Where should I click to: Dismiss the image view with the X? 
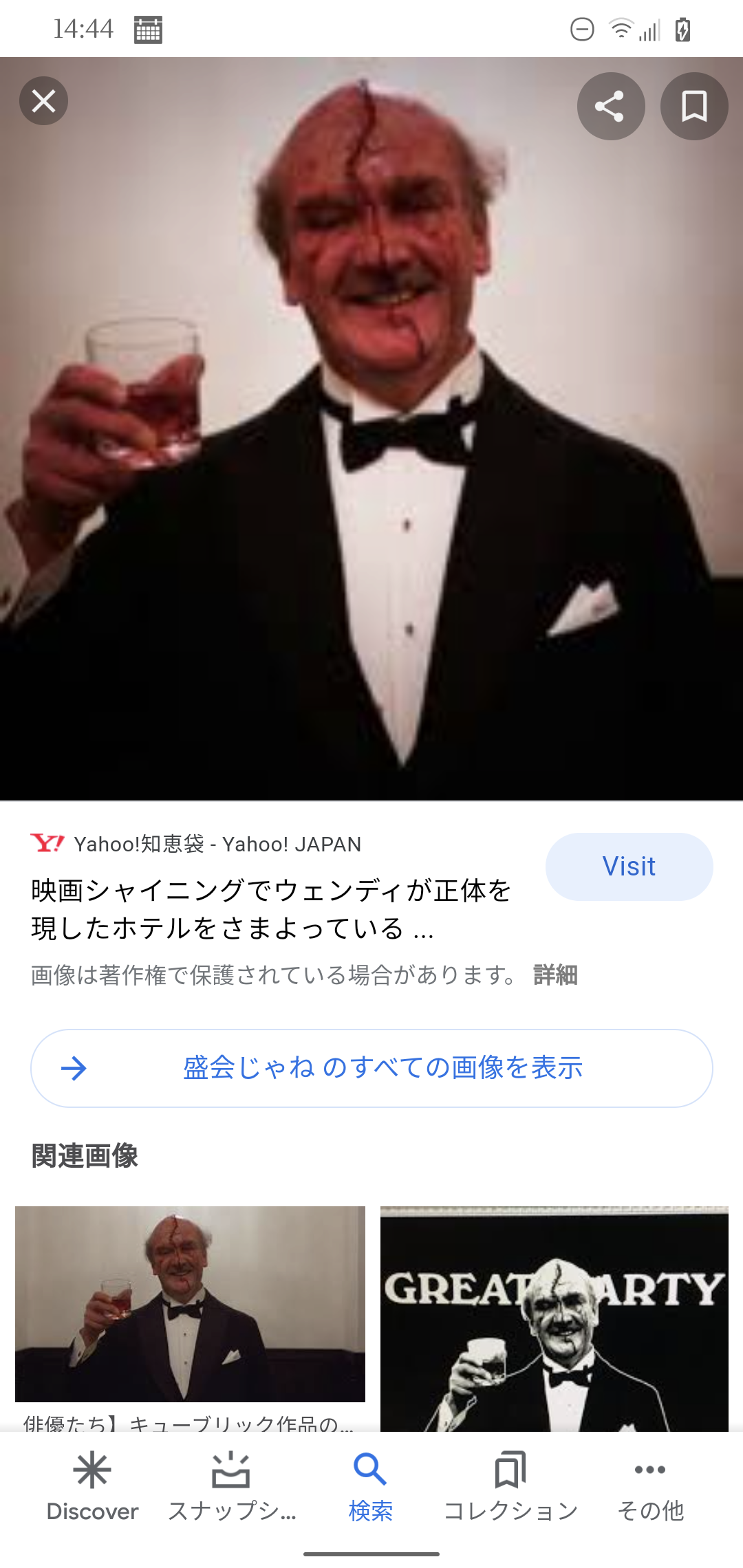(x=43, y=100)
